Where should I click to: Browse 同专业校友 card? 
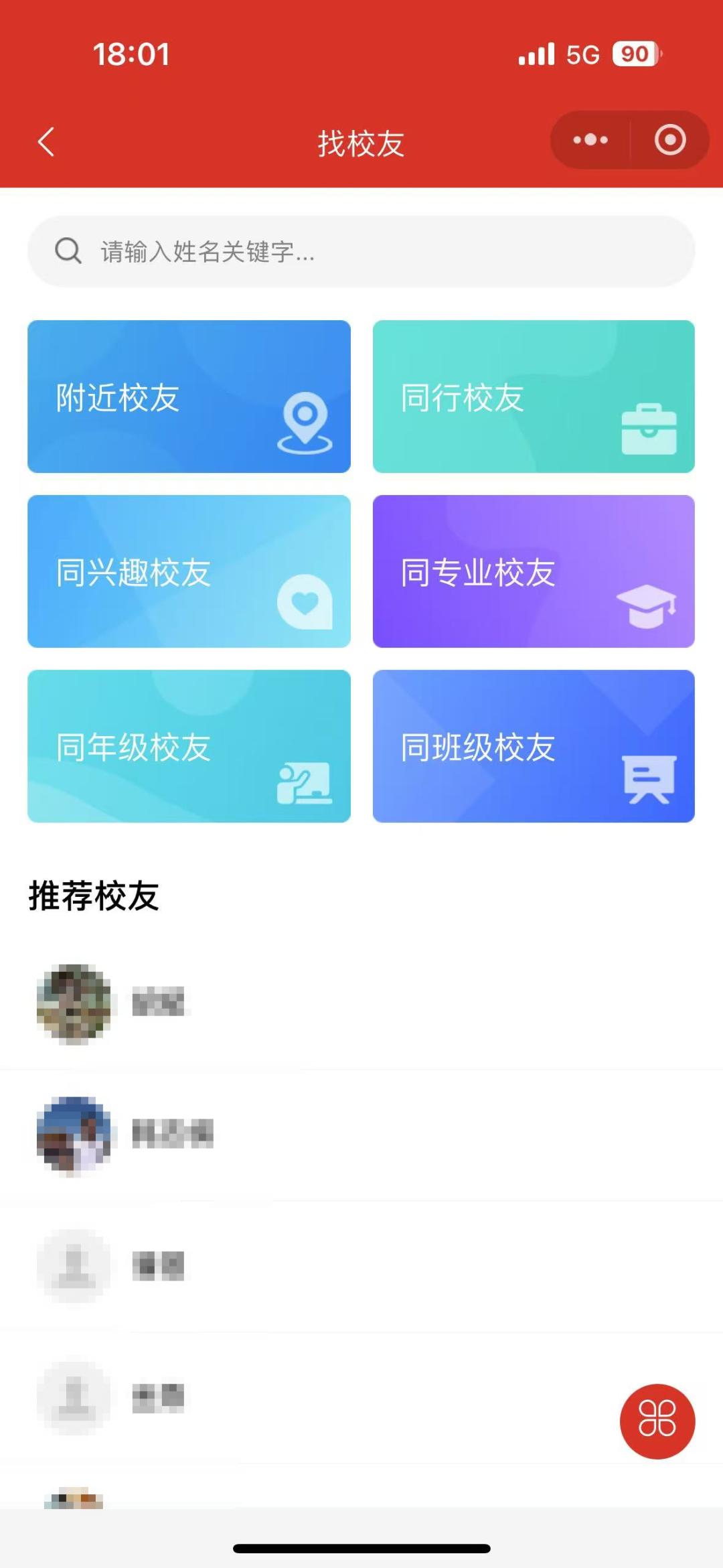(x=534, y=571)
